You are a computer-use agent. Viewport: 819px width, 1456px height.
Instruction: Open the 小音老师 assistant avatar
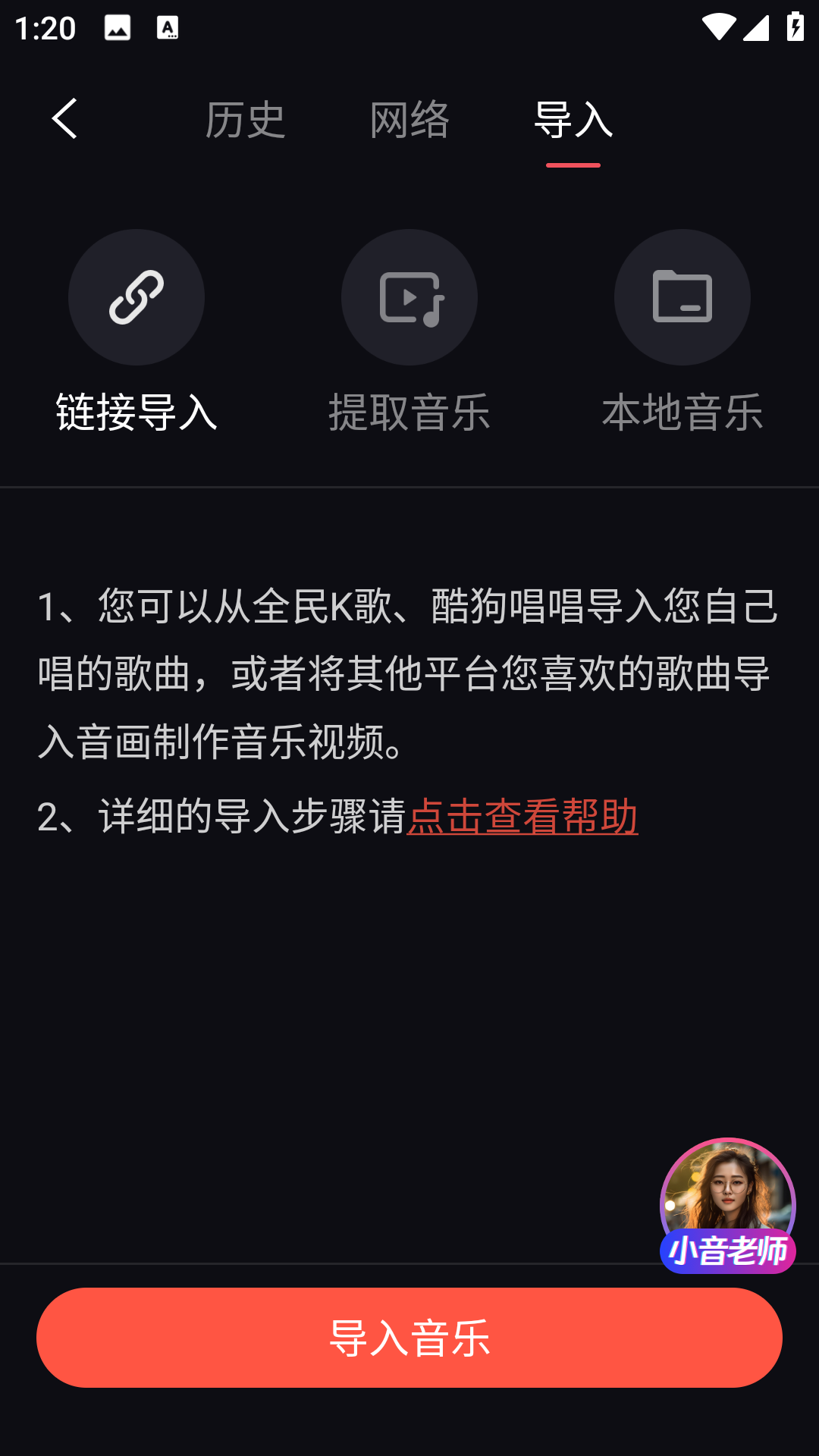coord(727,1206)
